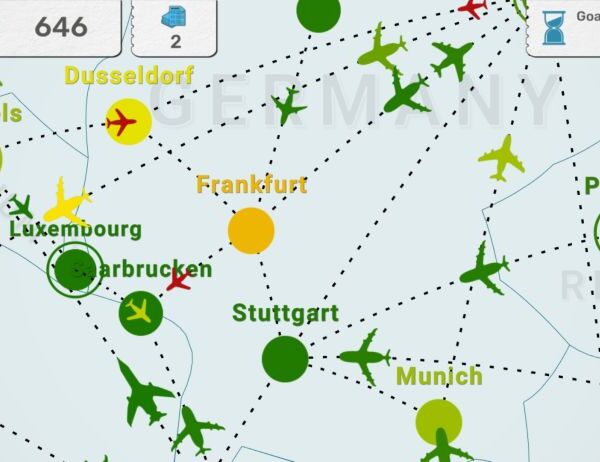600x462 pixels.
Task: Select the Saarbrucken airport node
Action: click(141, 313)
